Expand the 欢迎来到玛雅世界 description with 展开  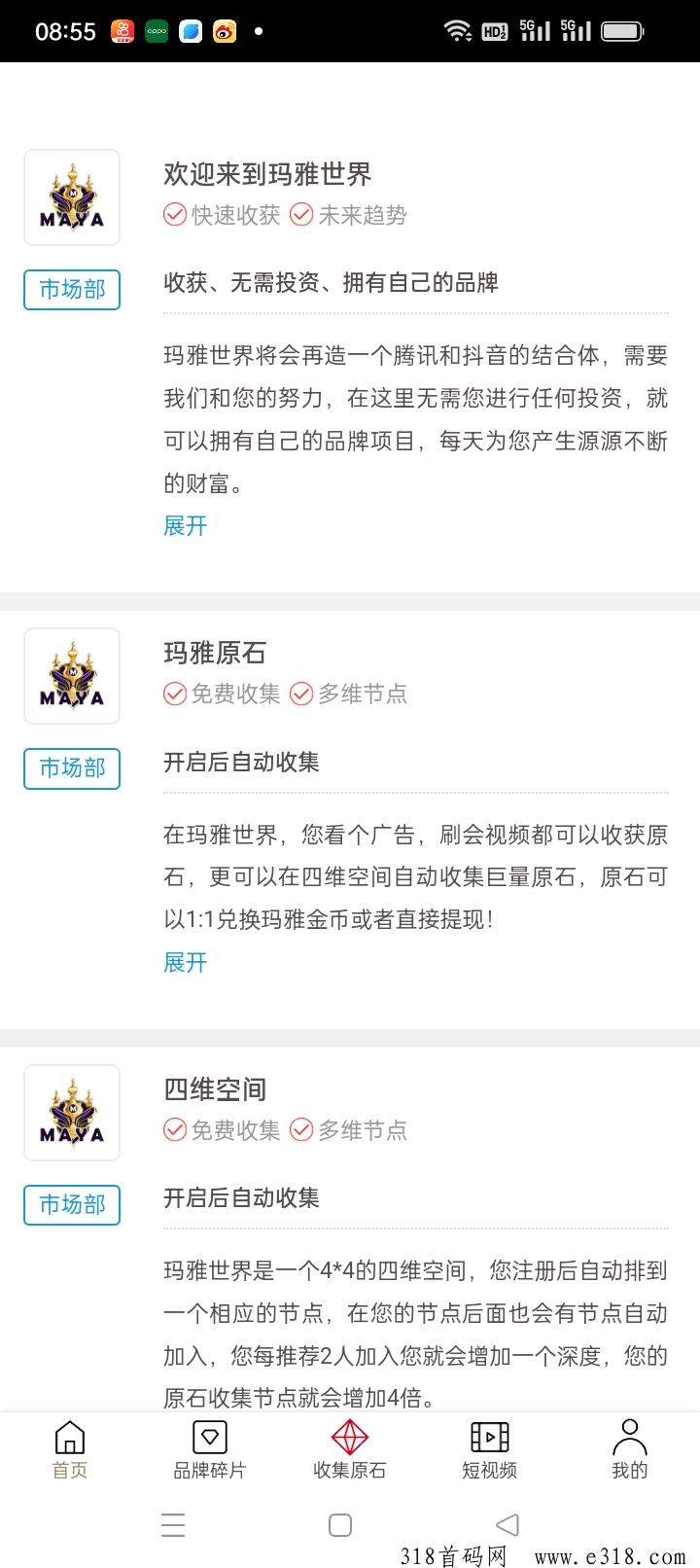(x=185, y=526)
